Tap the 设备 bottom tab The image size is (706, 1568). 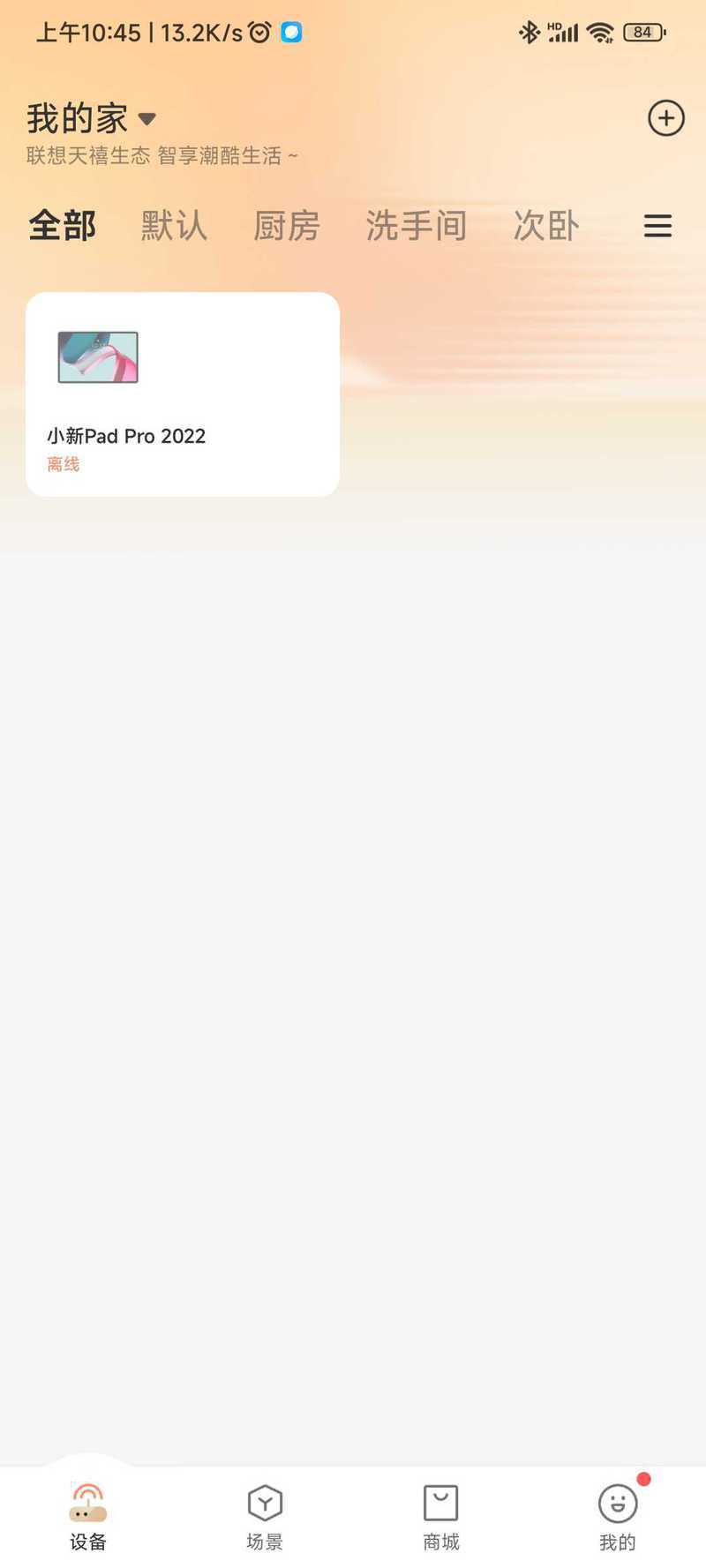tap(88, 1516)
